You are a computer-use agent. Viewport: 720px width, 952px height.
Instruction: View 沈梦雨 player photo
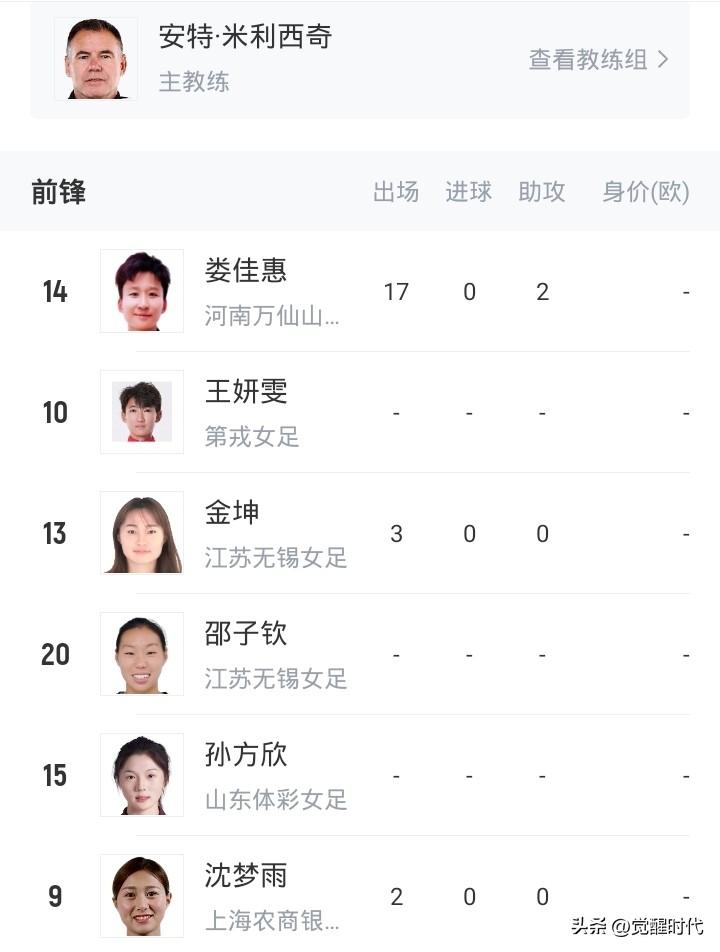tap(141, 895)
